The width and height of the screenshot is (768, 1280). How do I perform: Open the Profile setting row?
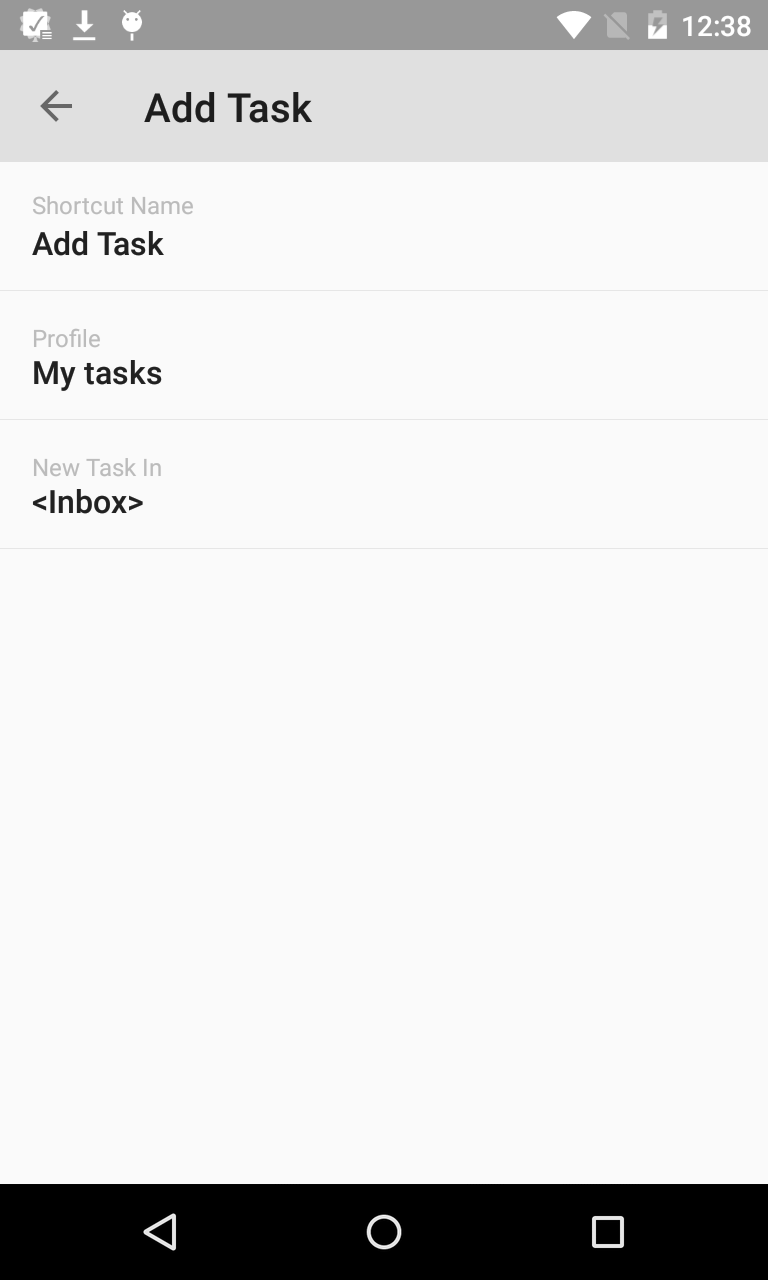[384, 355]
